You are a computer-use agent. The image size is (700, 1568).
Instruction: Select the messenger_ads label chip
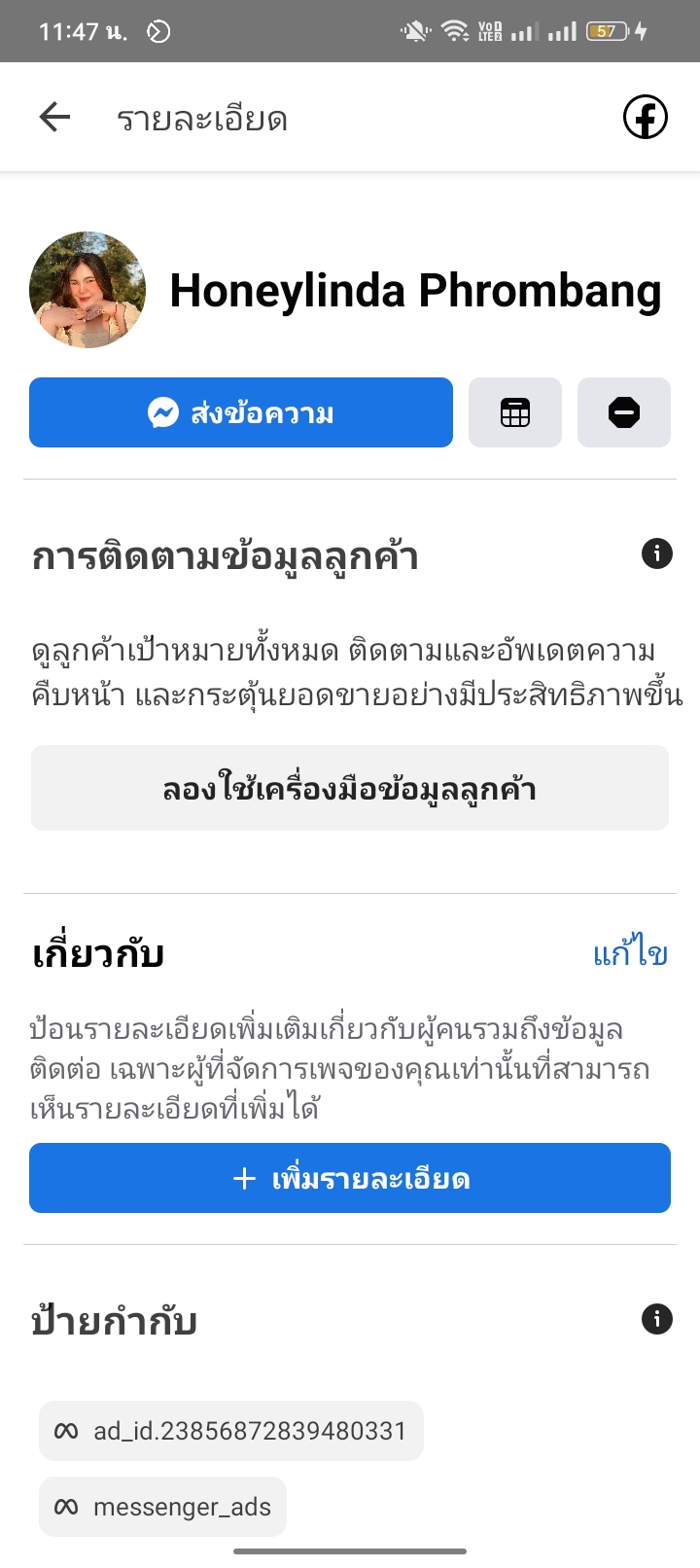[x=163, y=1507]
